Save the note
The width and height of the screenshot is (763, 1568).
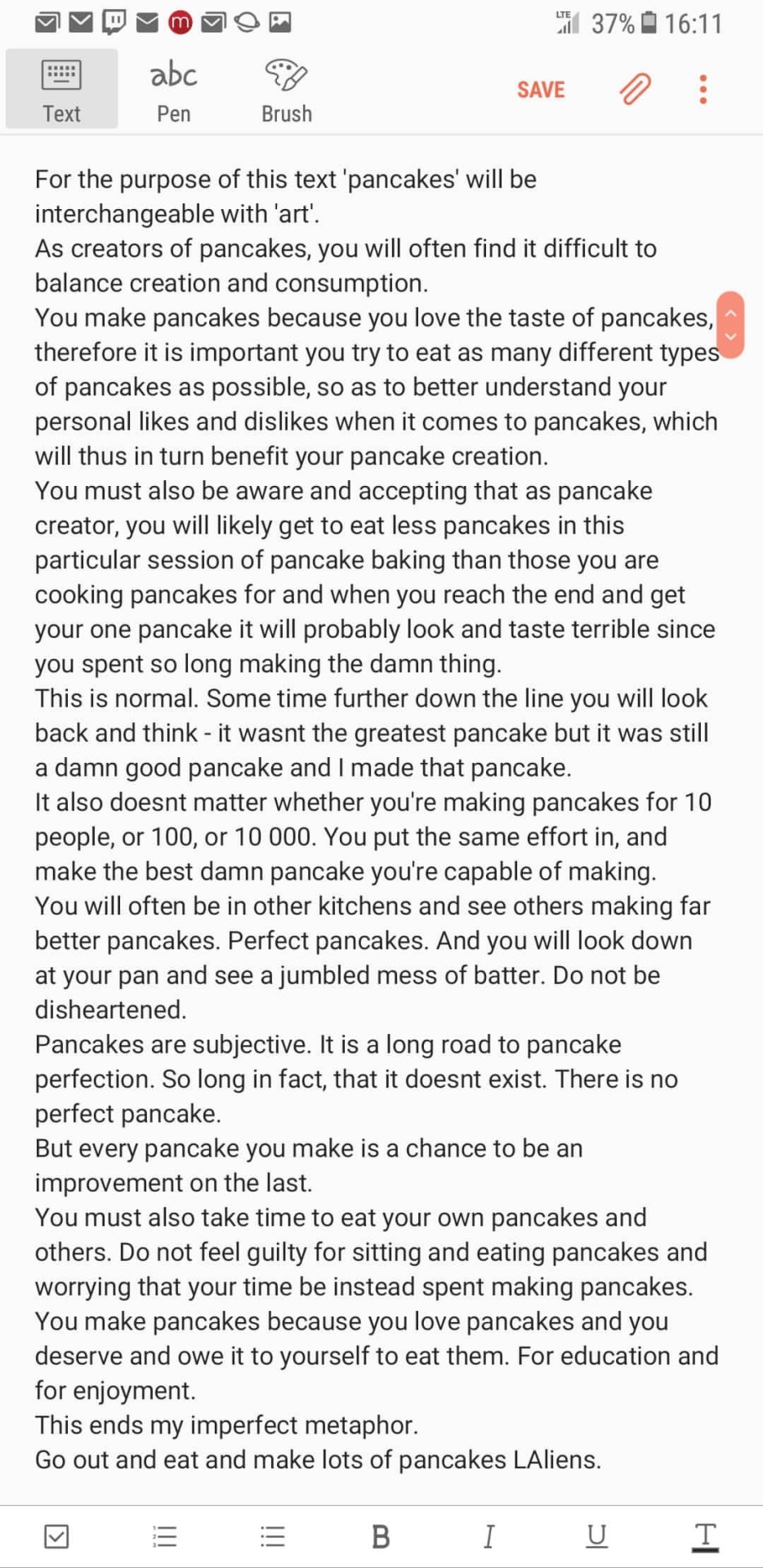pos(541,89)
